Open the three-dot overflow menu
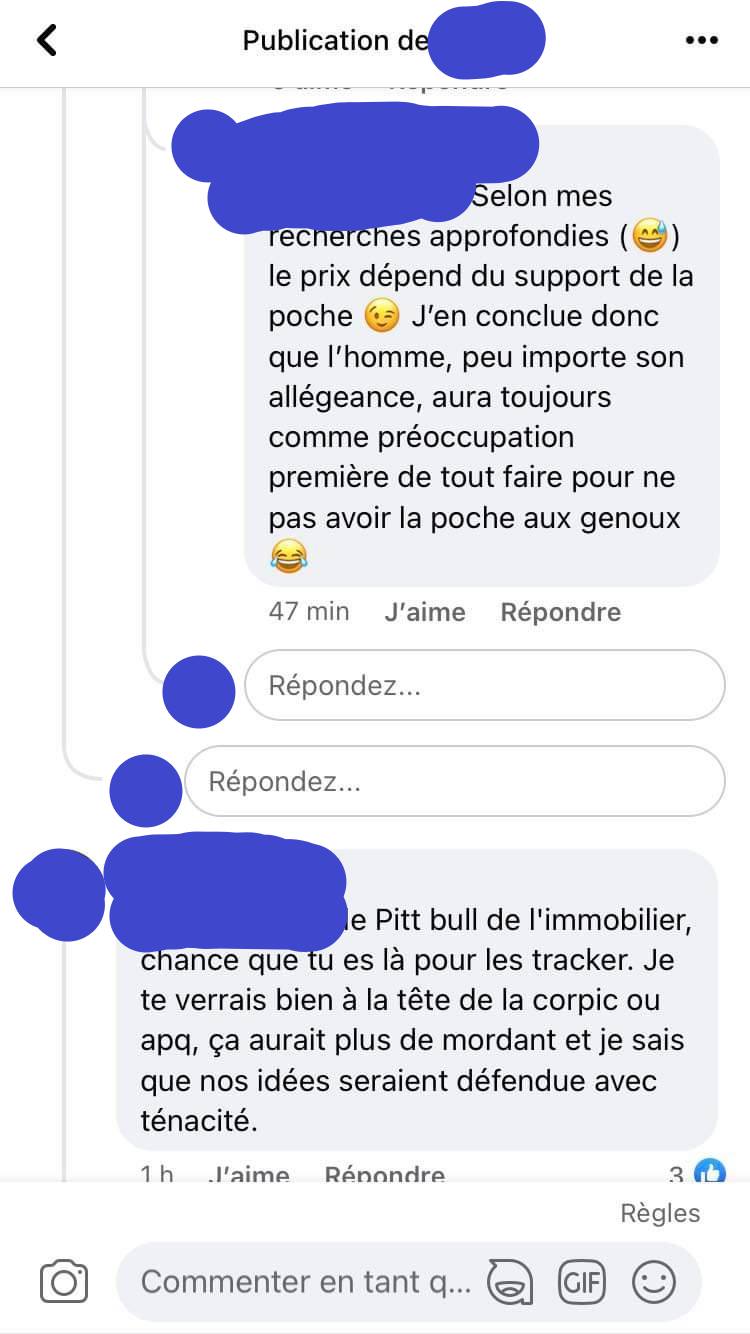 pyautogui.click(x=701, y=41)
